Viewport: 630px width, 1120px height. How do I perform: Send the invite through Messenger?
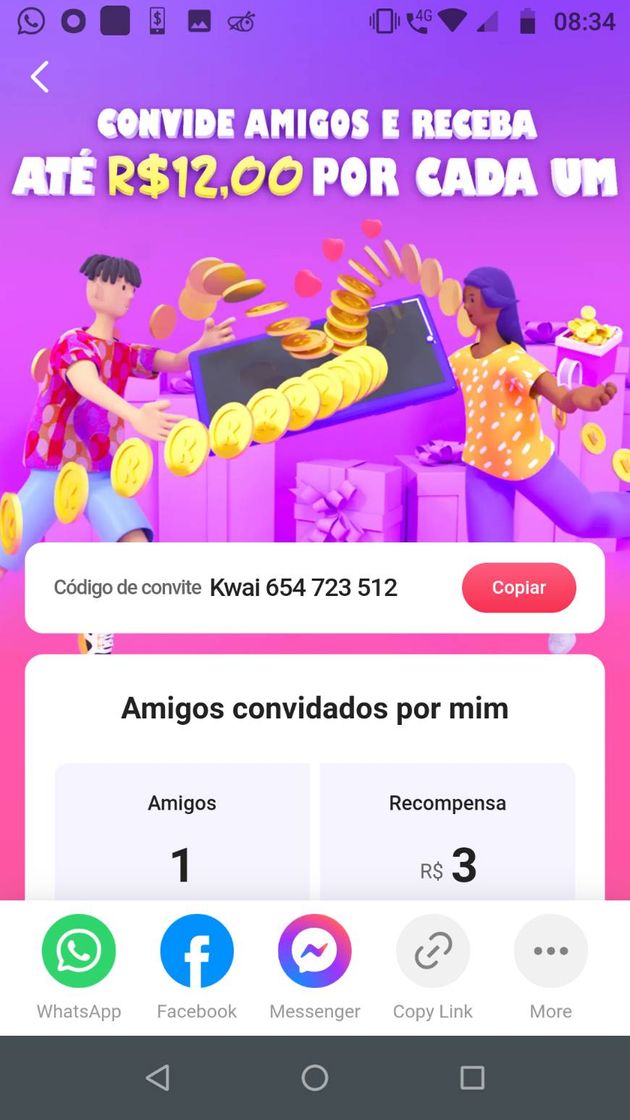(315, 951)
